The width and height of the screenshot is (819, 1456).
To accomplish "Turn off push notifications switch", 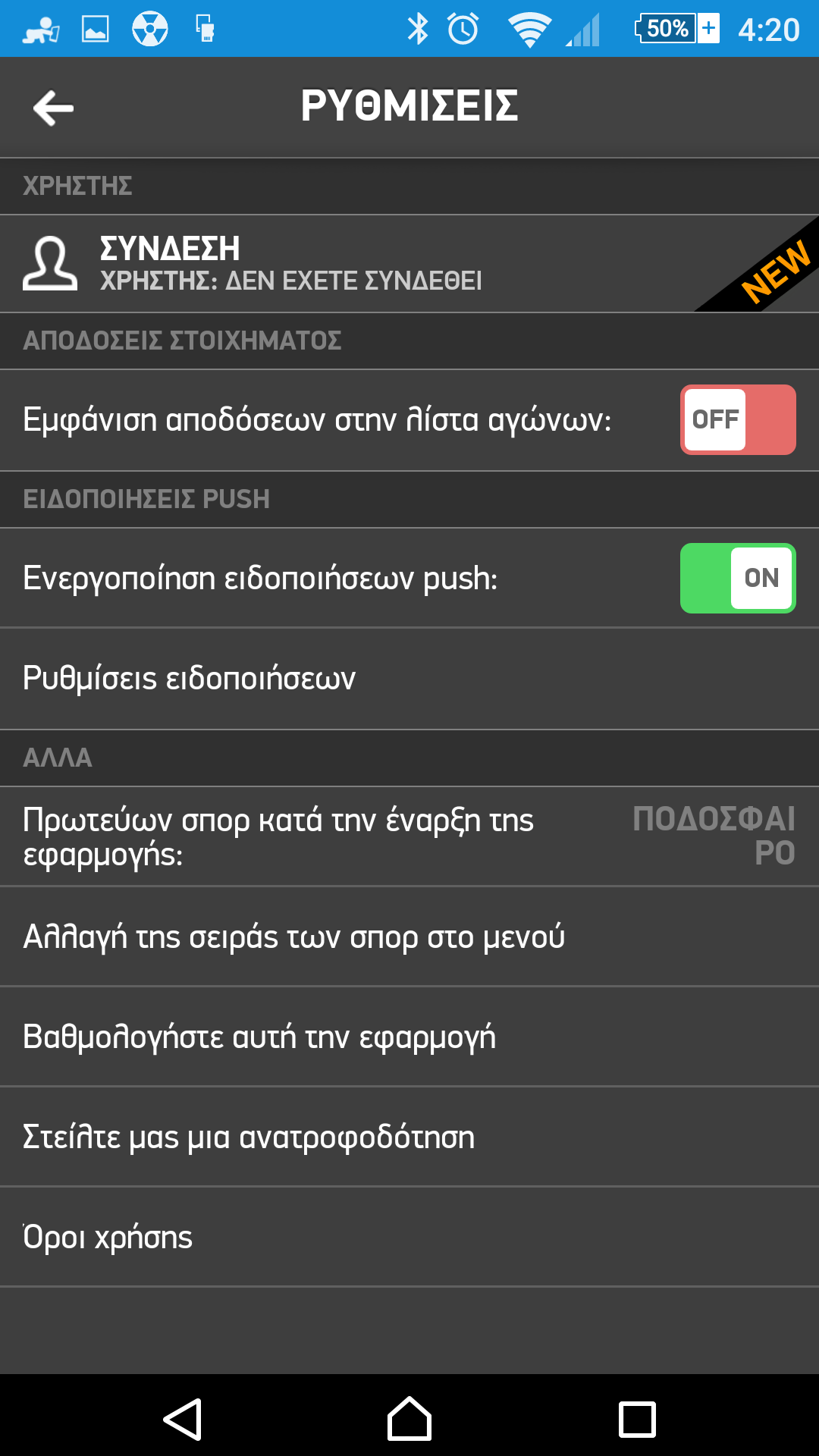I will pos(738,578).
